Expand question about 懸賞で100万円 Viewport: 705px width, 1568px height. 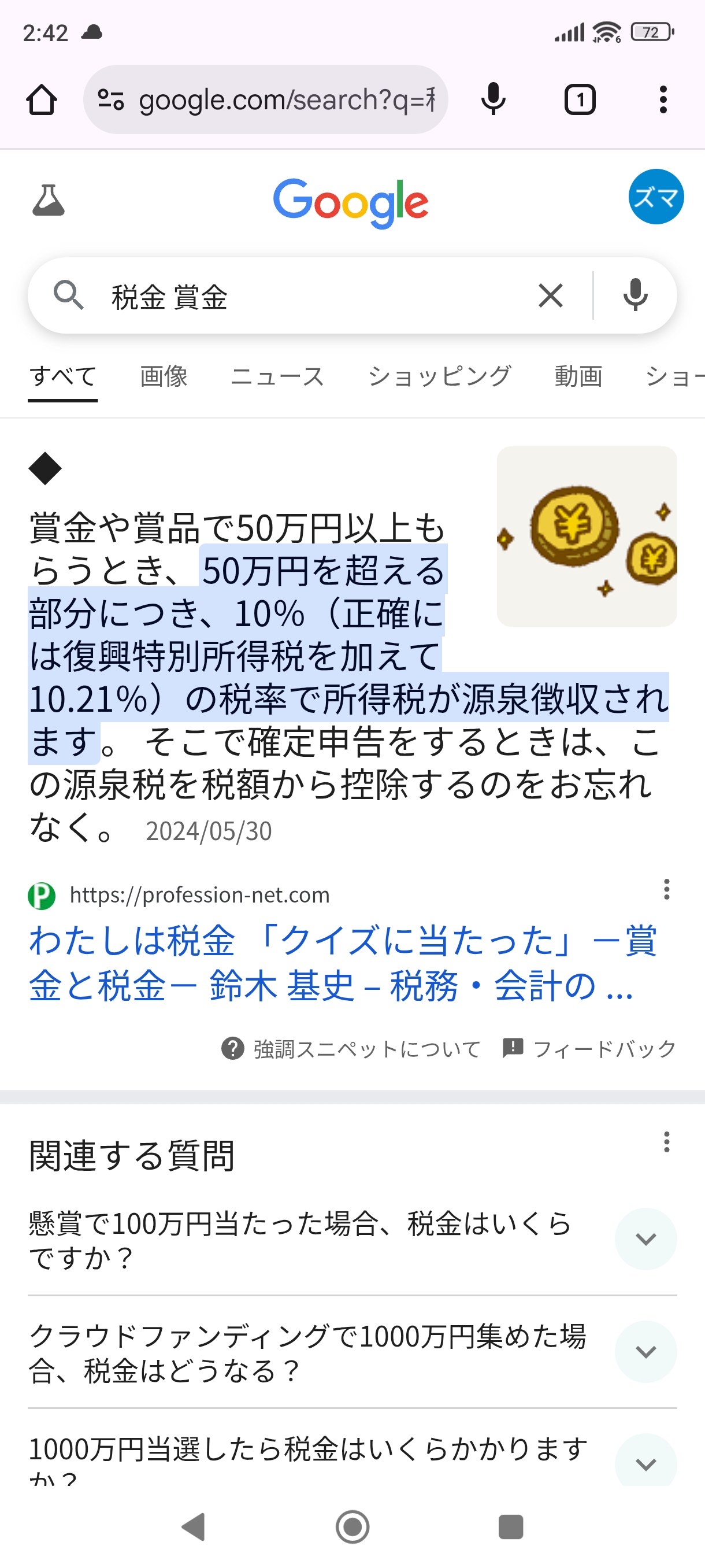point(645,1238)
